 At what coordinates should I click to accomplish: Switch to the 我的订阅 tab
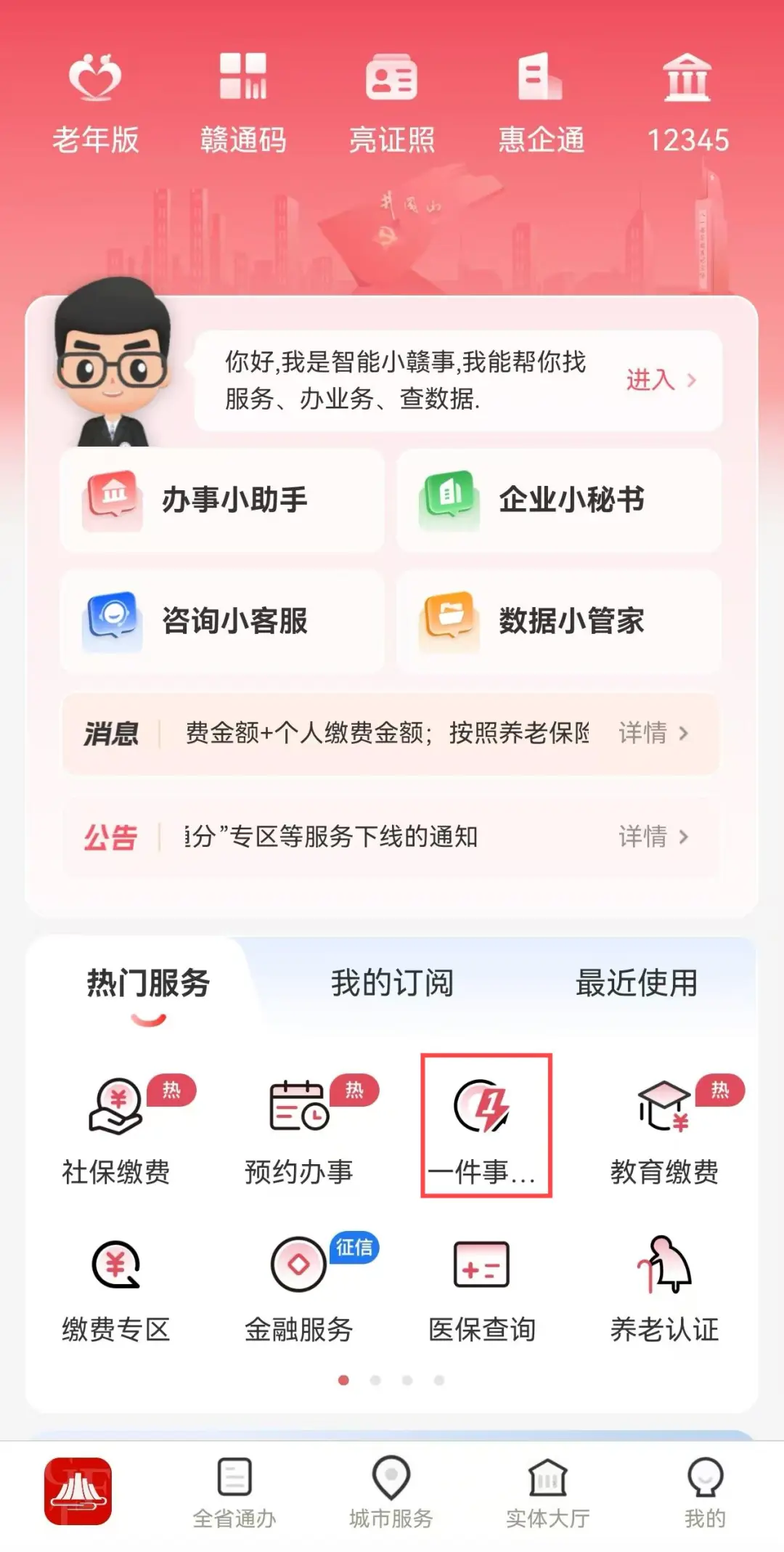(x=392, y=983)
